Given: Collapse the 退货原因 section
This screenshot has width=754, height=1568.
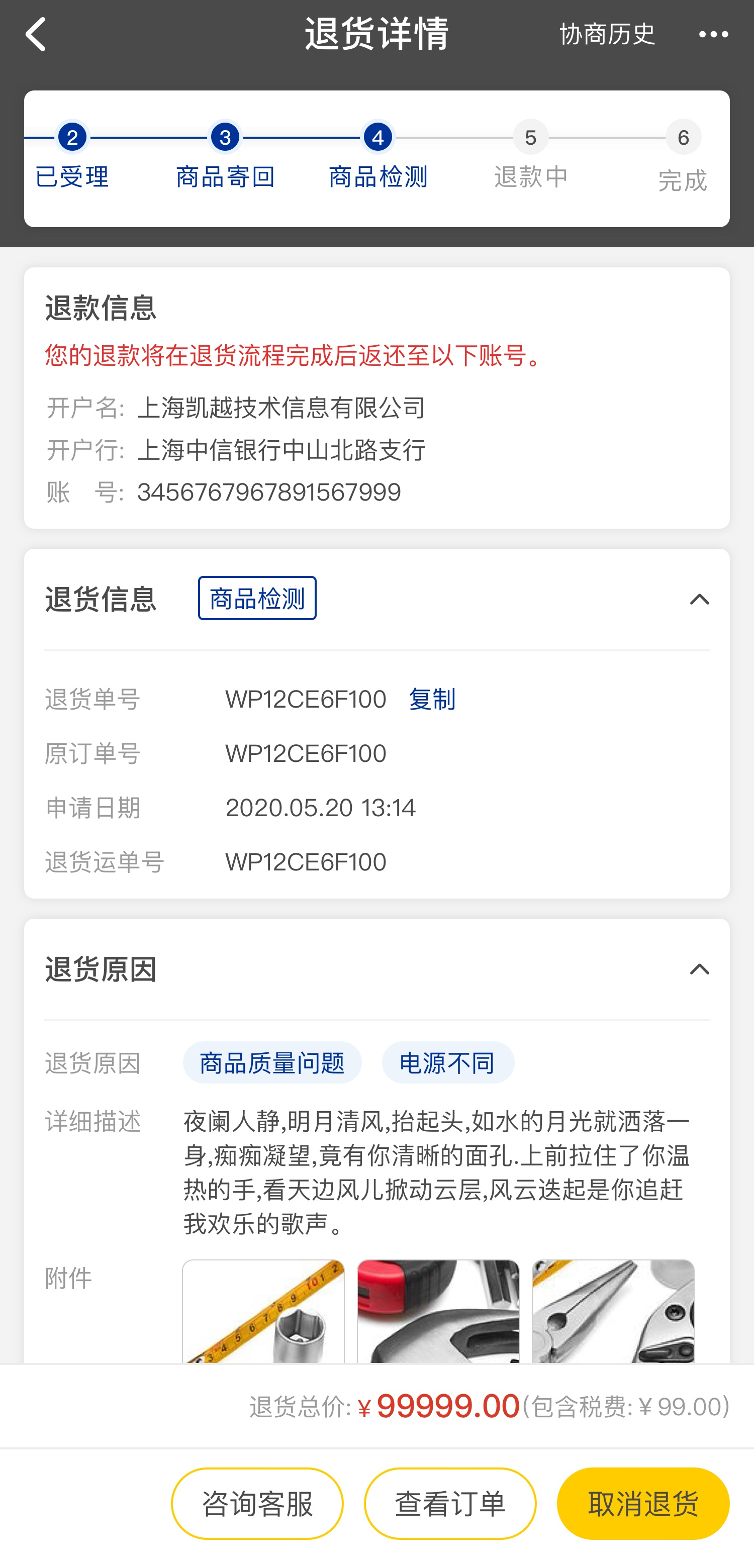Looking at the screenshot, I should point(699,969).
